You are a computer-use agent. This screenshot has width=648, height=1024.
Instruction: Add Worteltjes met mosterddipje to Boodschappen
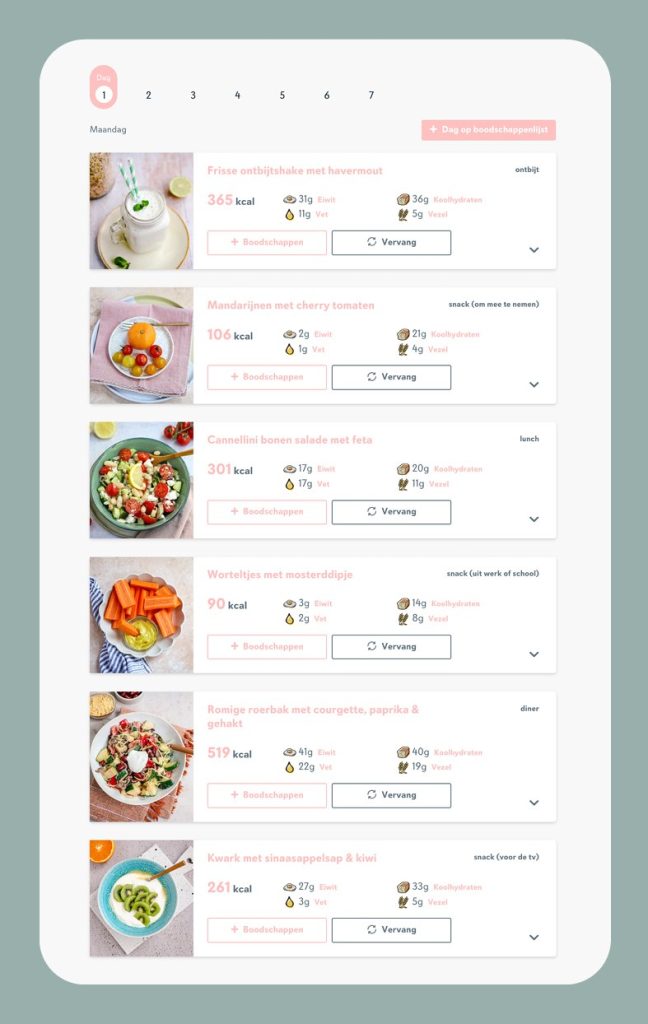[266, 647]
